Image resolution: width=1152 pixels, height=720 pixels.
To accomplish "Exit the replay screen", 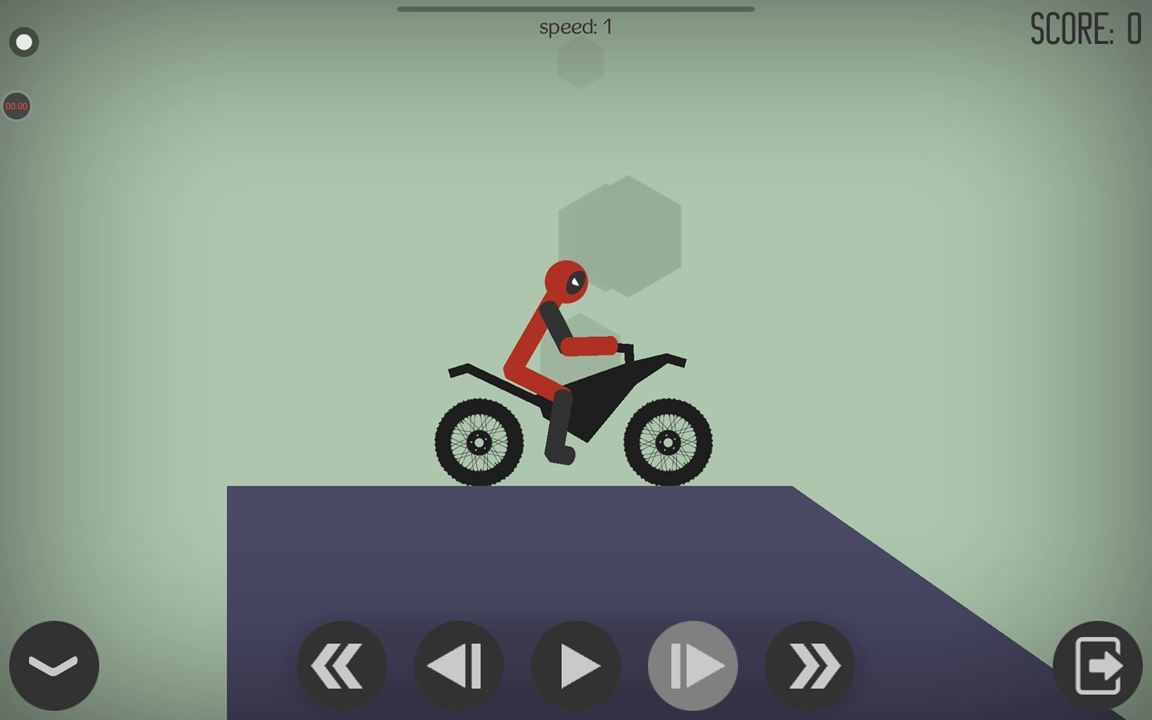I will [1098, 666].
